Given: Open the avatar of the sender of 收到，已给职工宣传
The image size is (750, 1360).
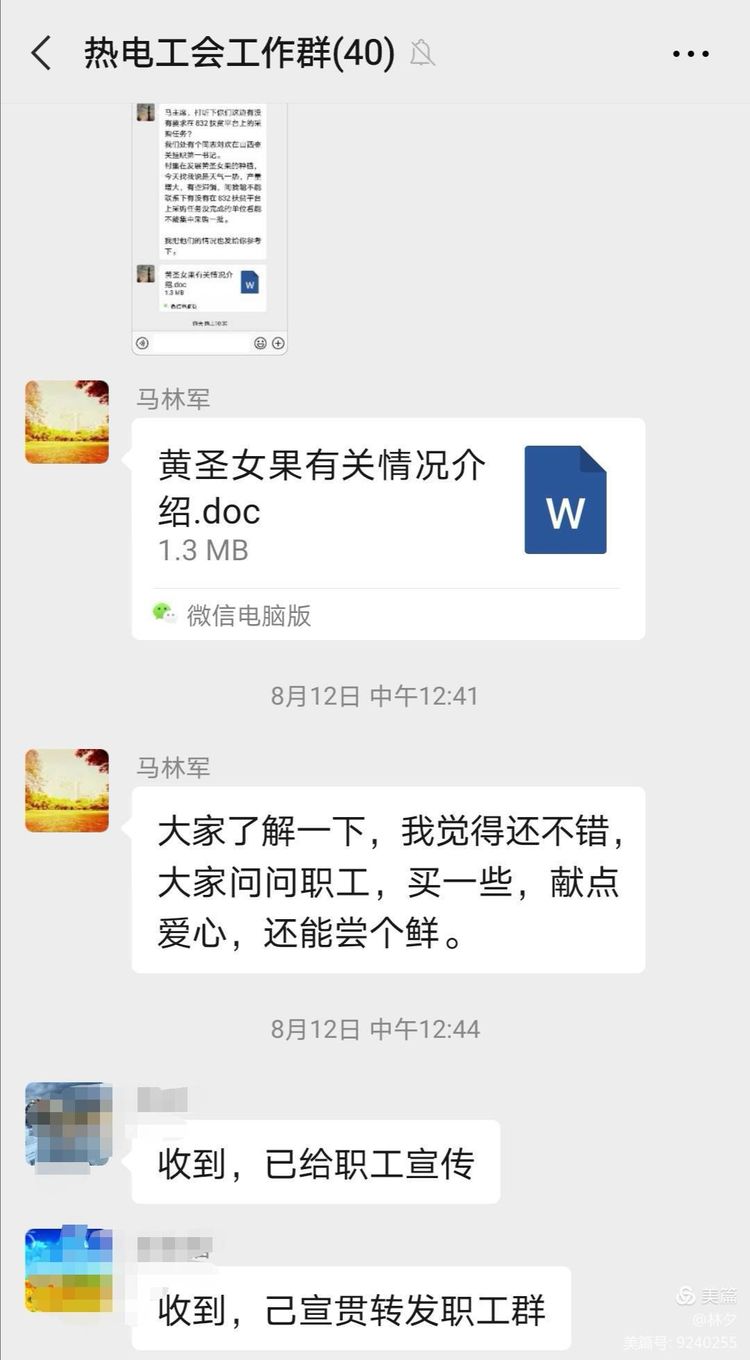Looking at the screenshot, I should click(68, 1123).
